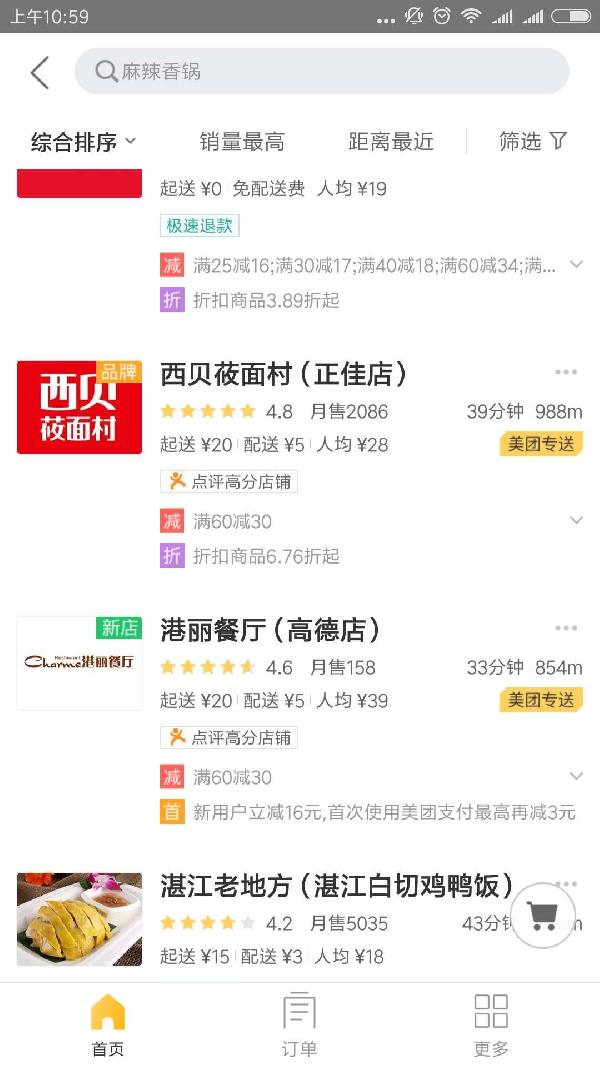Switch to the 订单 tab
The image size is (600, 1066).
tap(299, 1024)
